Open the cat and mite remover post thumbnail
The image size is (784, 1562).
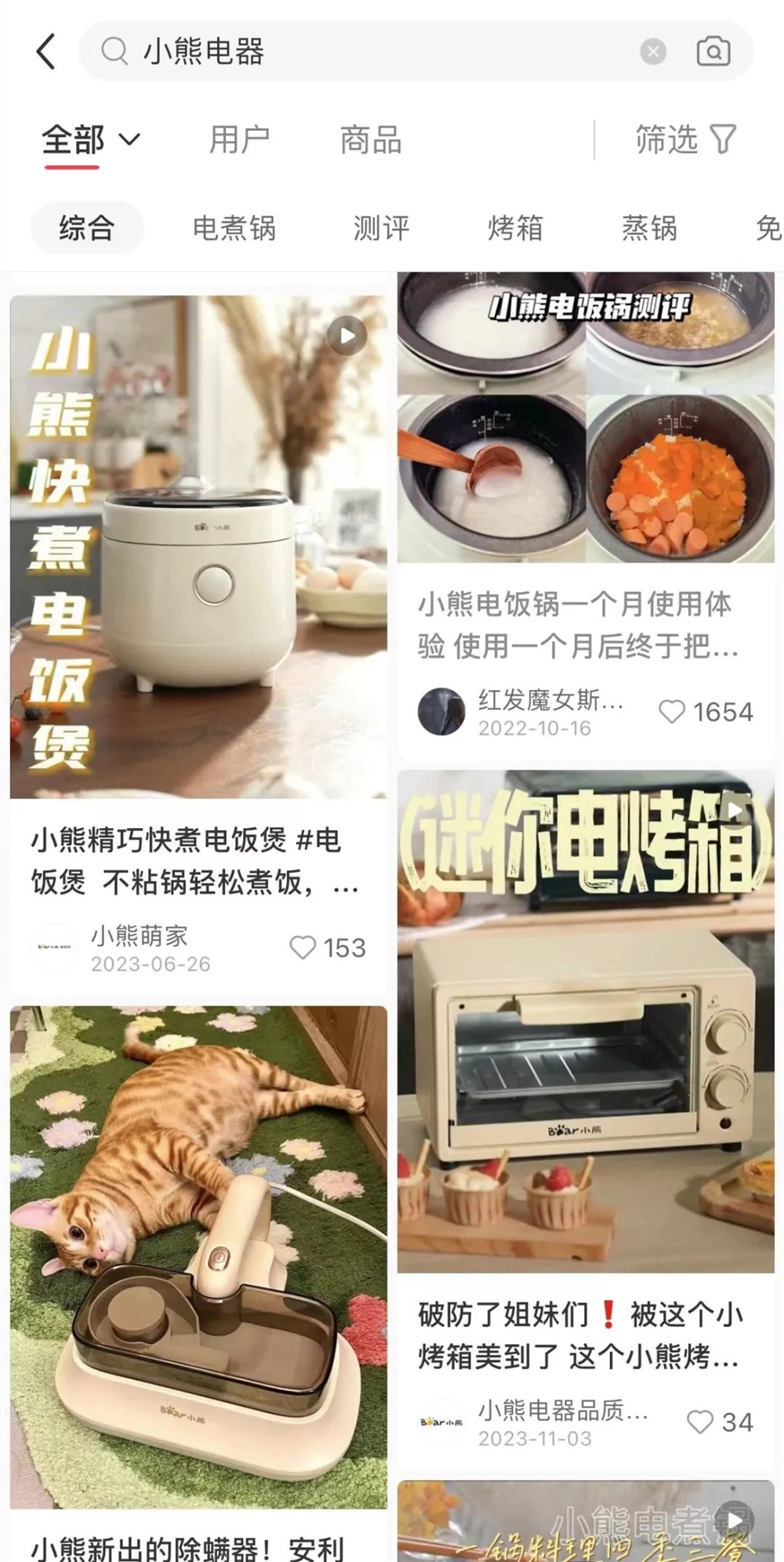tap(196, 1255)
